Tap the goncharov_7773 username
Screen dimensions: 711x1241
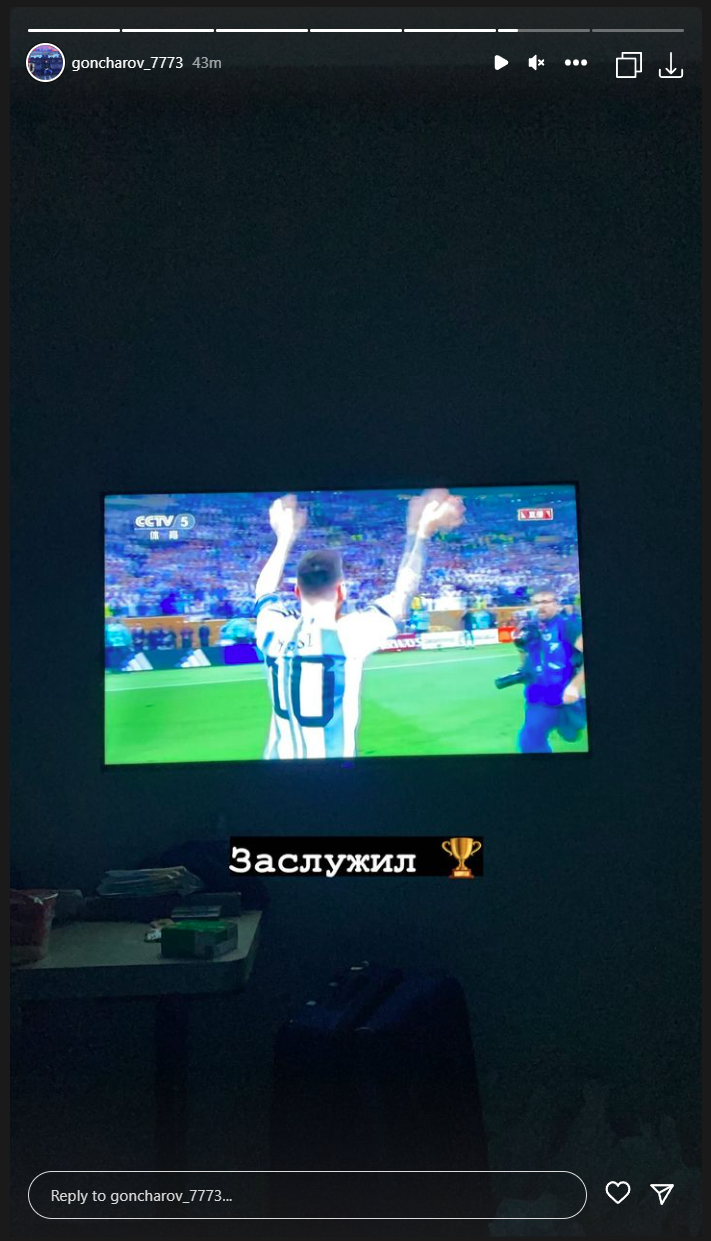(x=127, y=63)
